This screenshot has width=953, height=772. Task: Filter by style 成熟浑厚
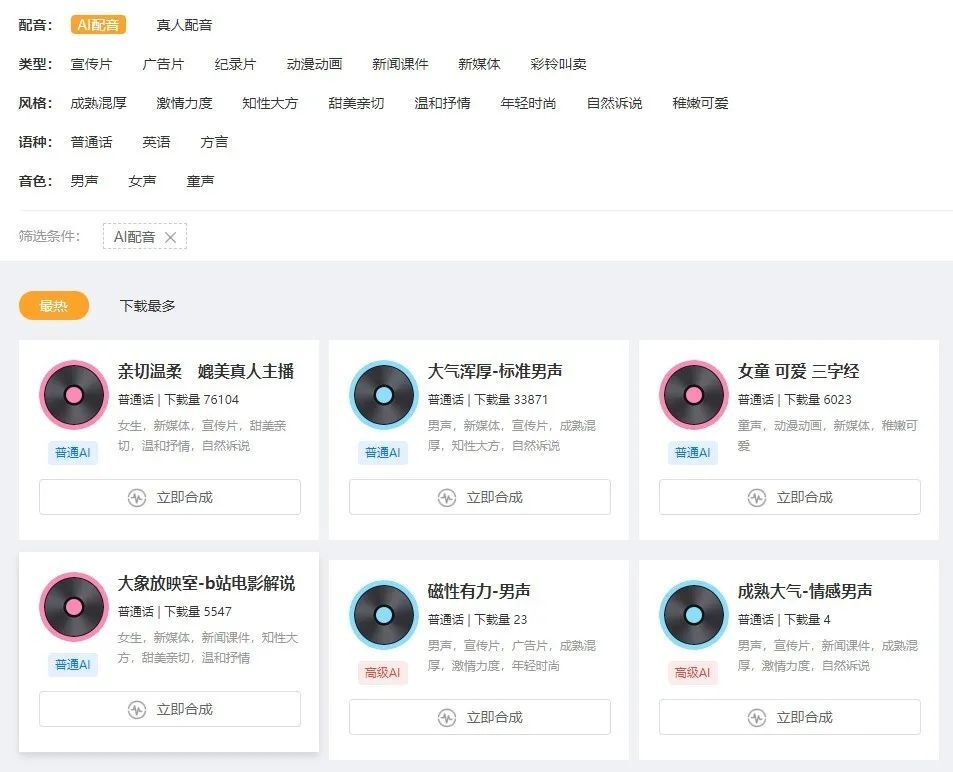[98, 103]
